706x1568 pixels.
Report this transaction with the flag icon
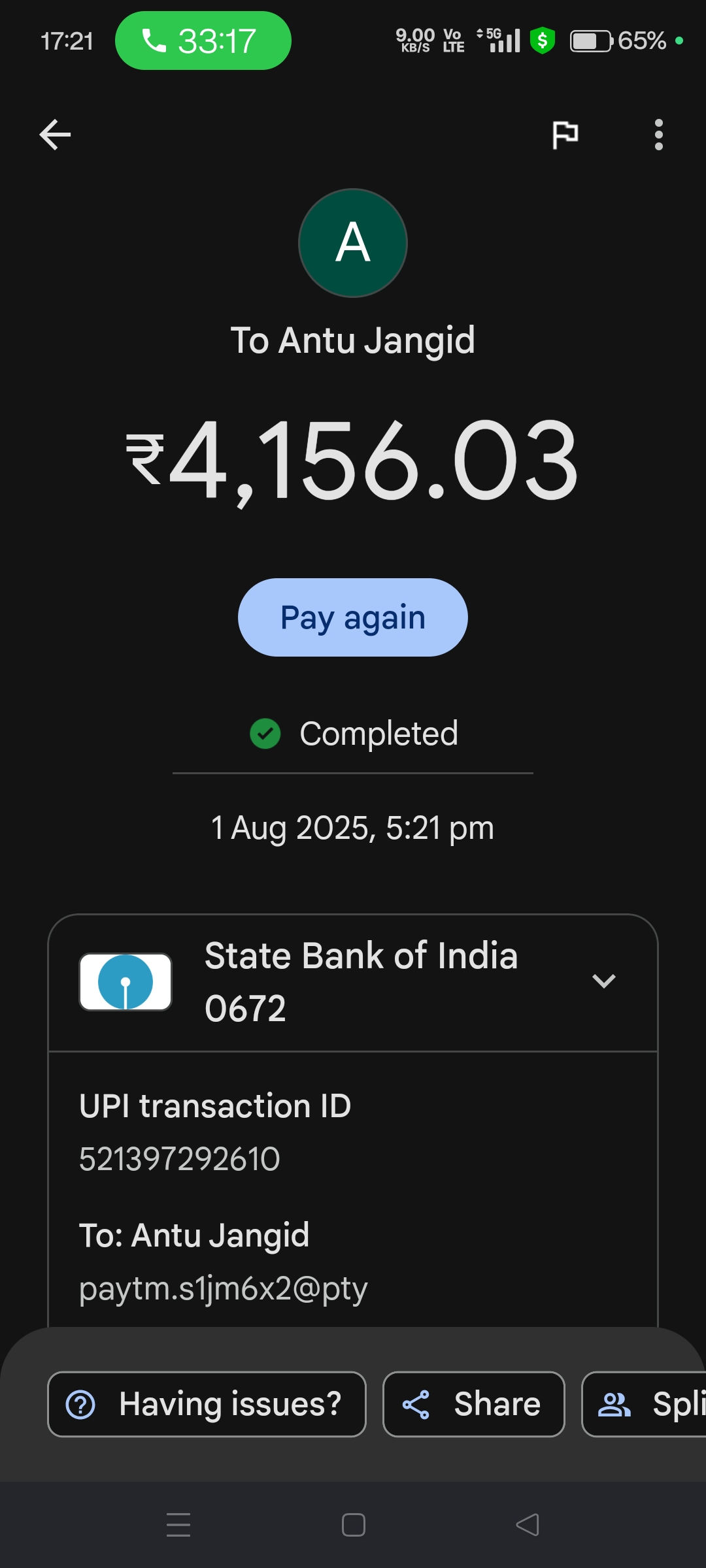tap(565, 135)
